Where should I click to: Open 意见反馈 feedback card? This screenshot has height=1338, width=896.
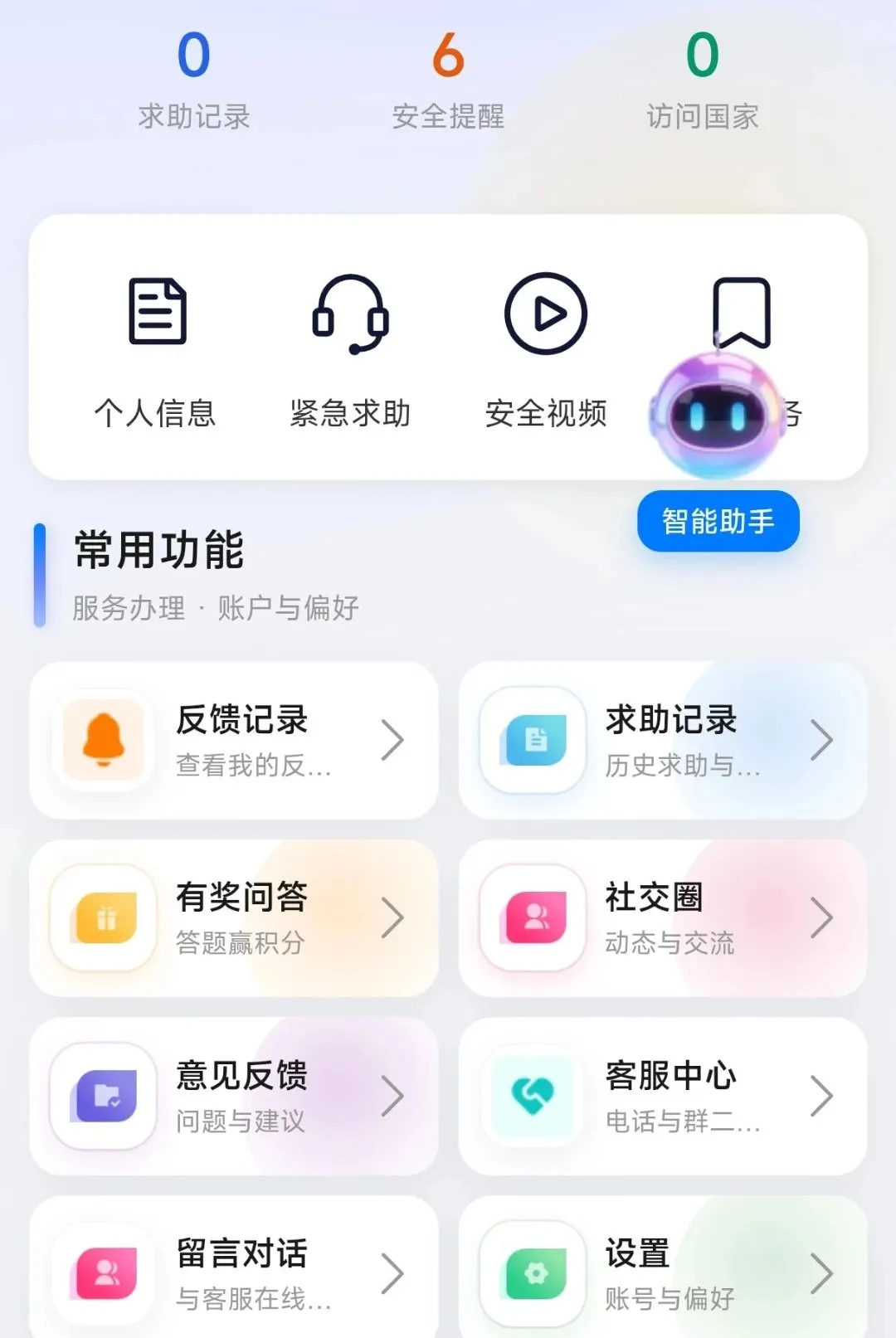point(234,1096)
